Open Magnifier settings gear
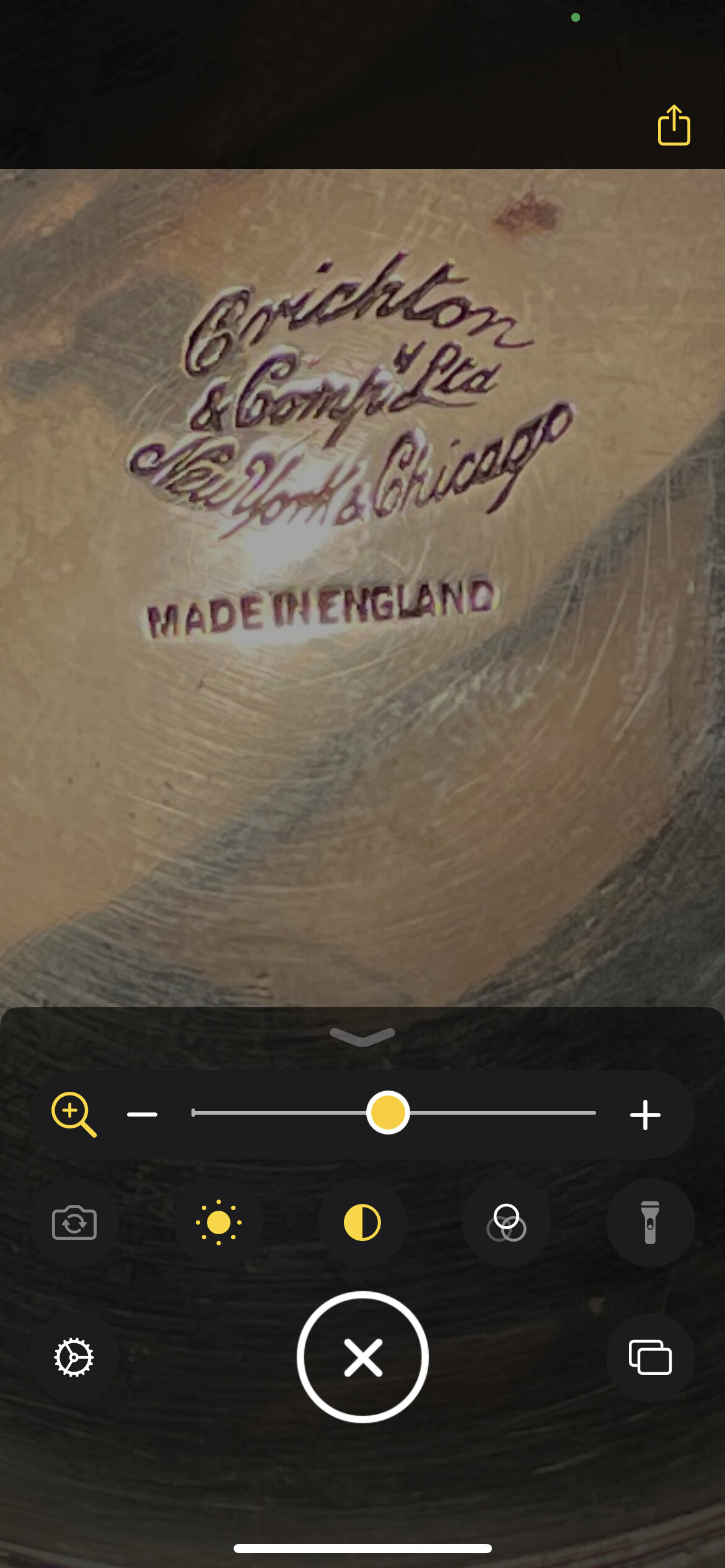The width and height of the screenshot is (725, 1568). point(74,1357)
